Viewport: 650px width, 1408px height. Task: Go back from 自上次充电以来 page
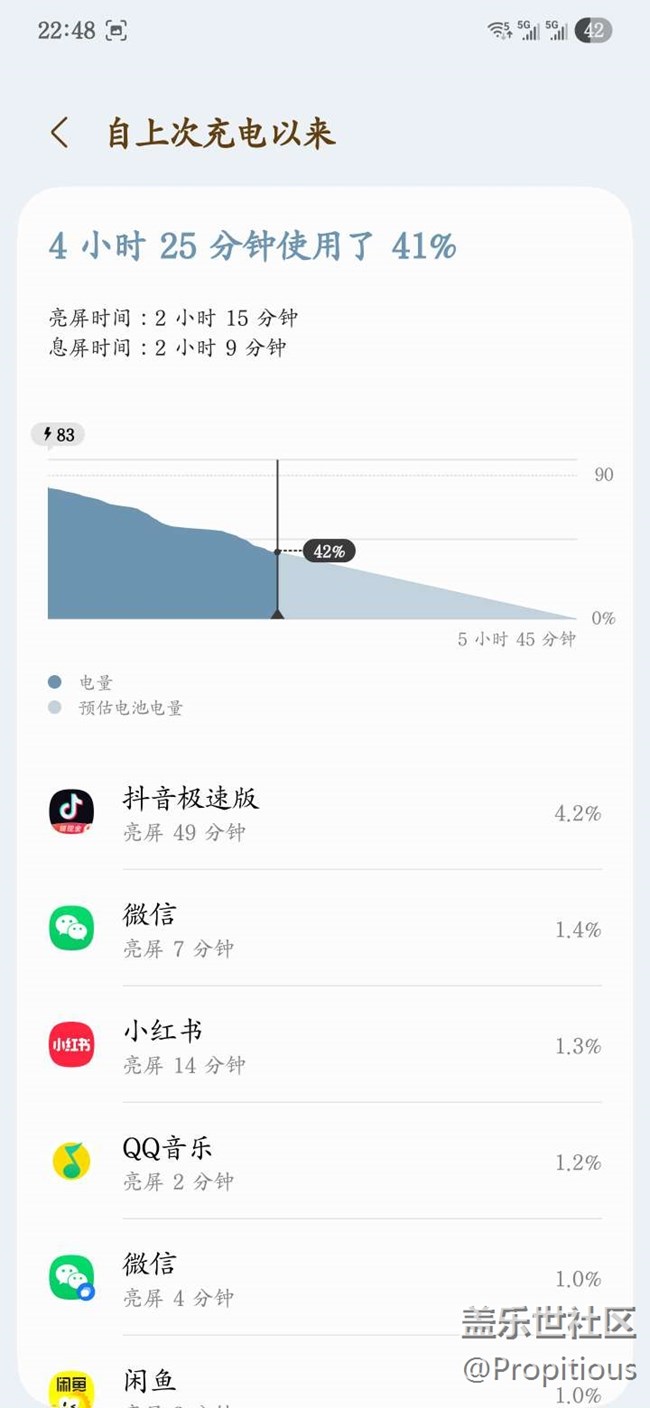tap(60, 133)
